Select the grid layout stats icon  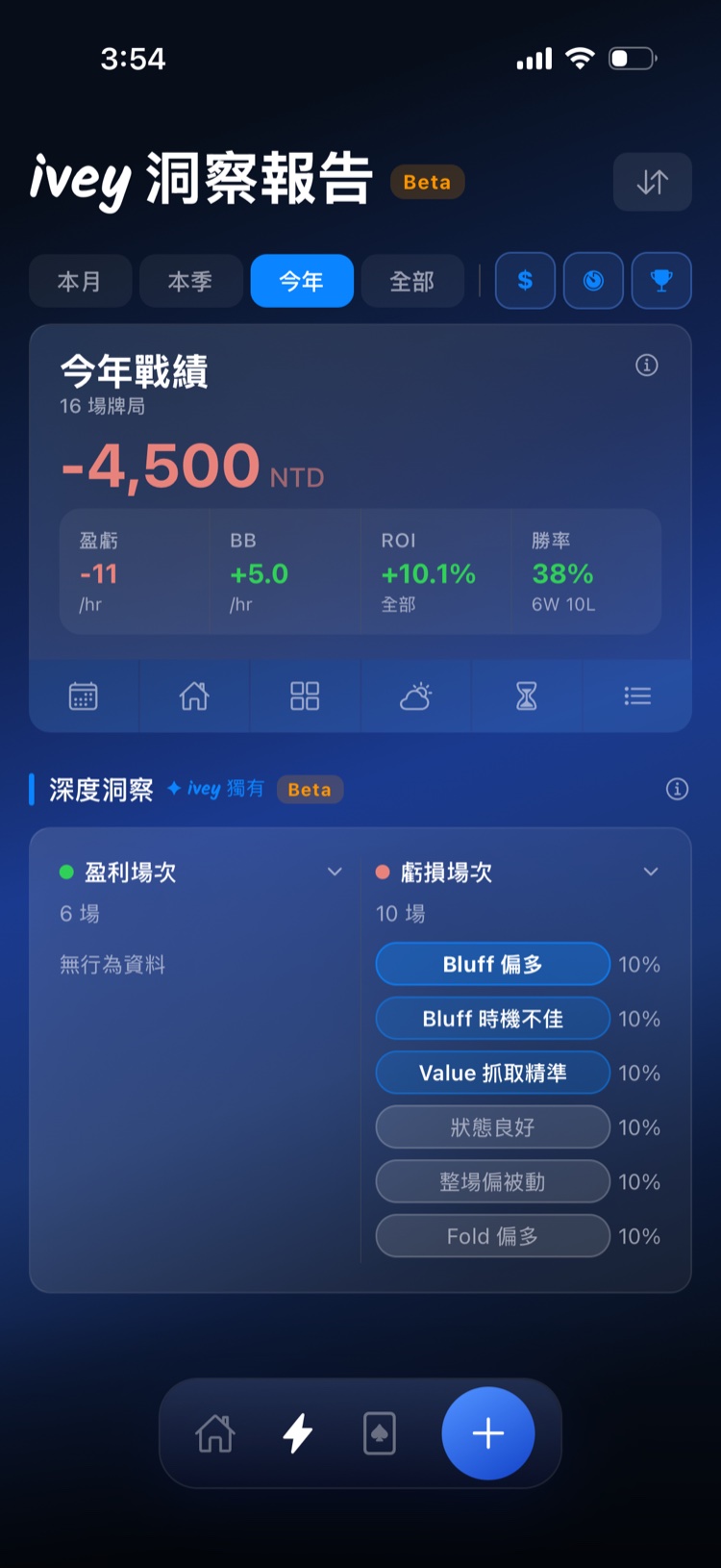pos(305,695)
